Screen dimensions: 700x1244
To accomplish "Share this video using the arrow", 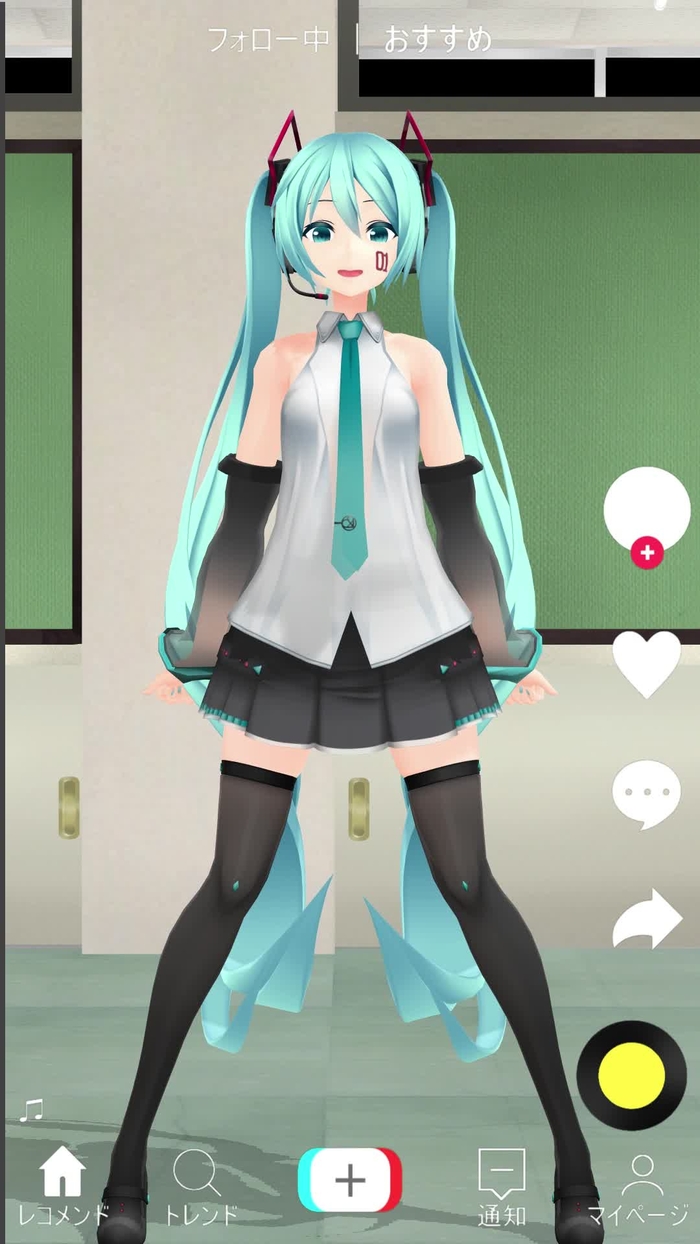I will (x=646, y=918).
